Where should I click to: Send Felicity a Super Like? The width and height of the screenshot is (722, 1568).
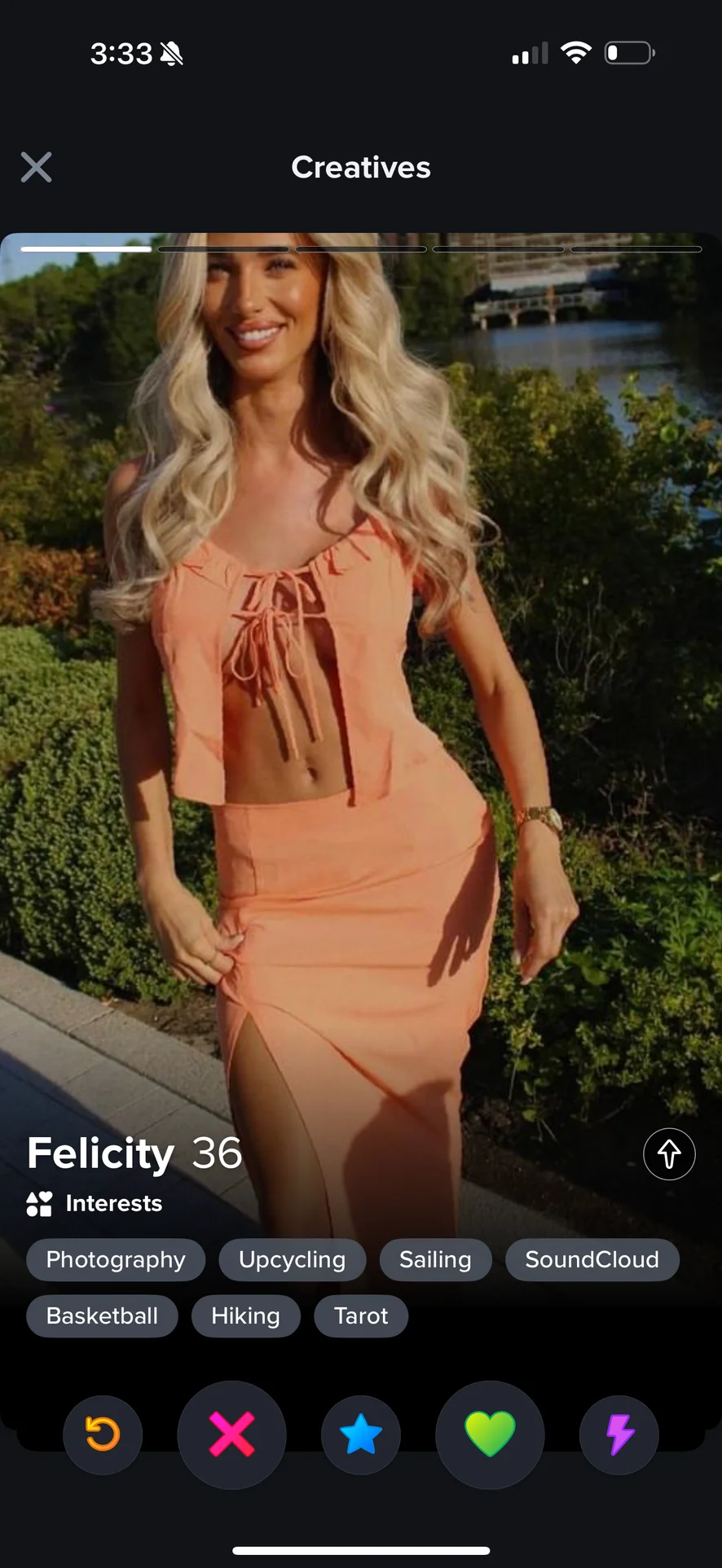[x=361, y=1434]
